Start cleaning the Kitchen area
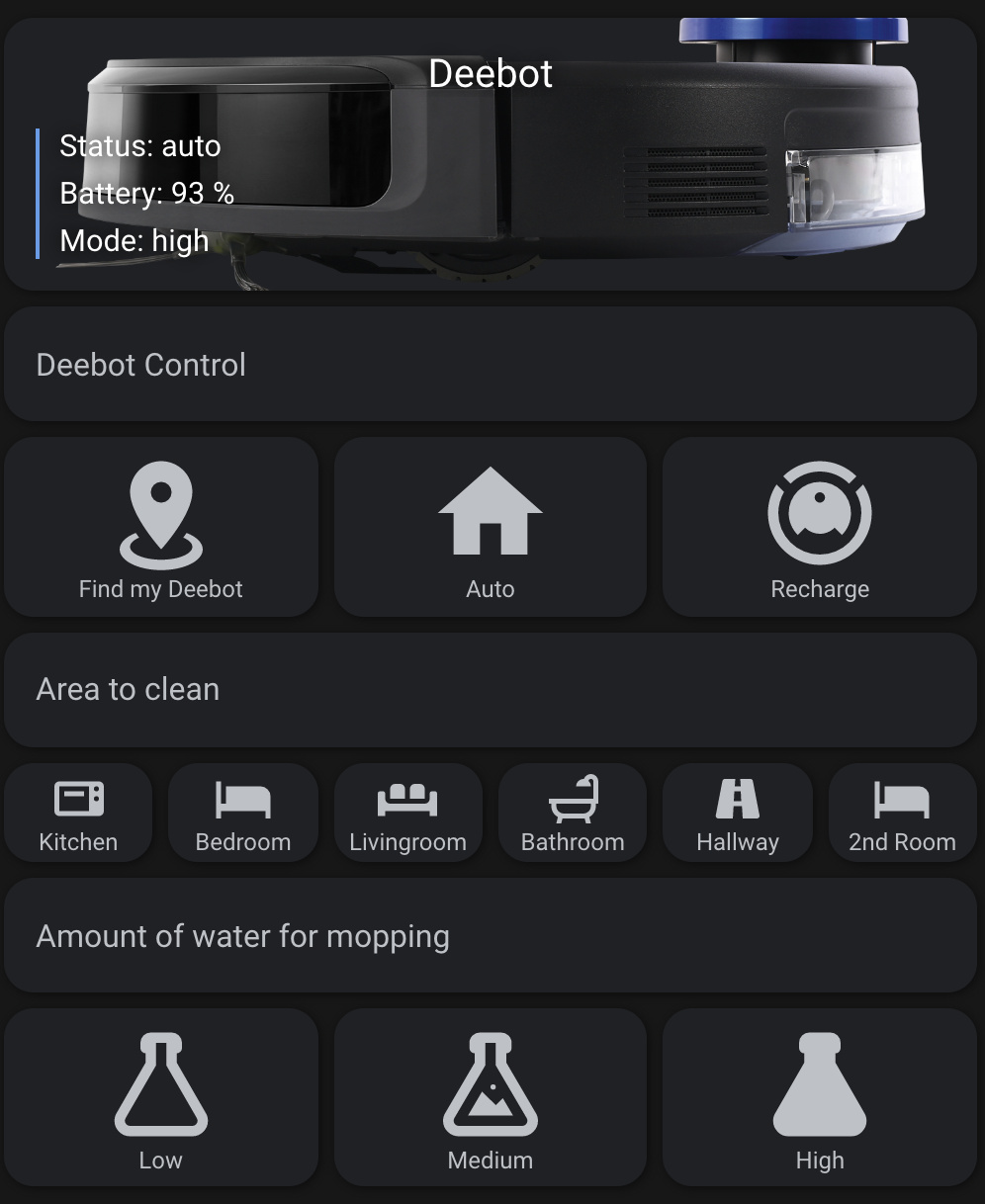985x1204 pixels. [78, 813]
